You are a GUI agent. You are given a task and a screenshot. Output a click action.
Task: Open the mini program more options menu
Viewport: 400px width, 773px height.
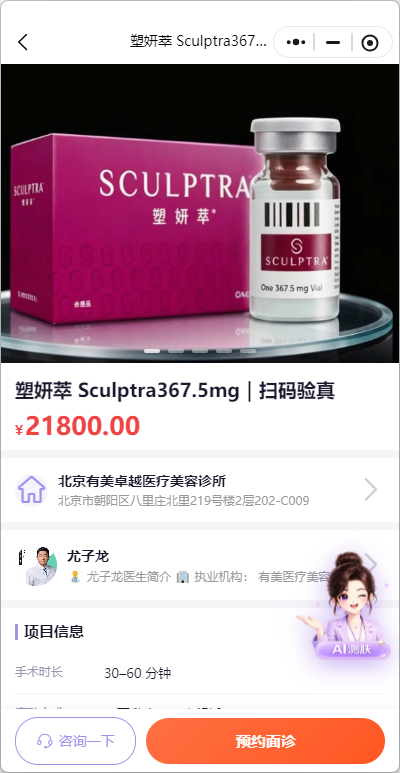[x=296, y=42]
